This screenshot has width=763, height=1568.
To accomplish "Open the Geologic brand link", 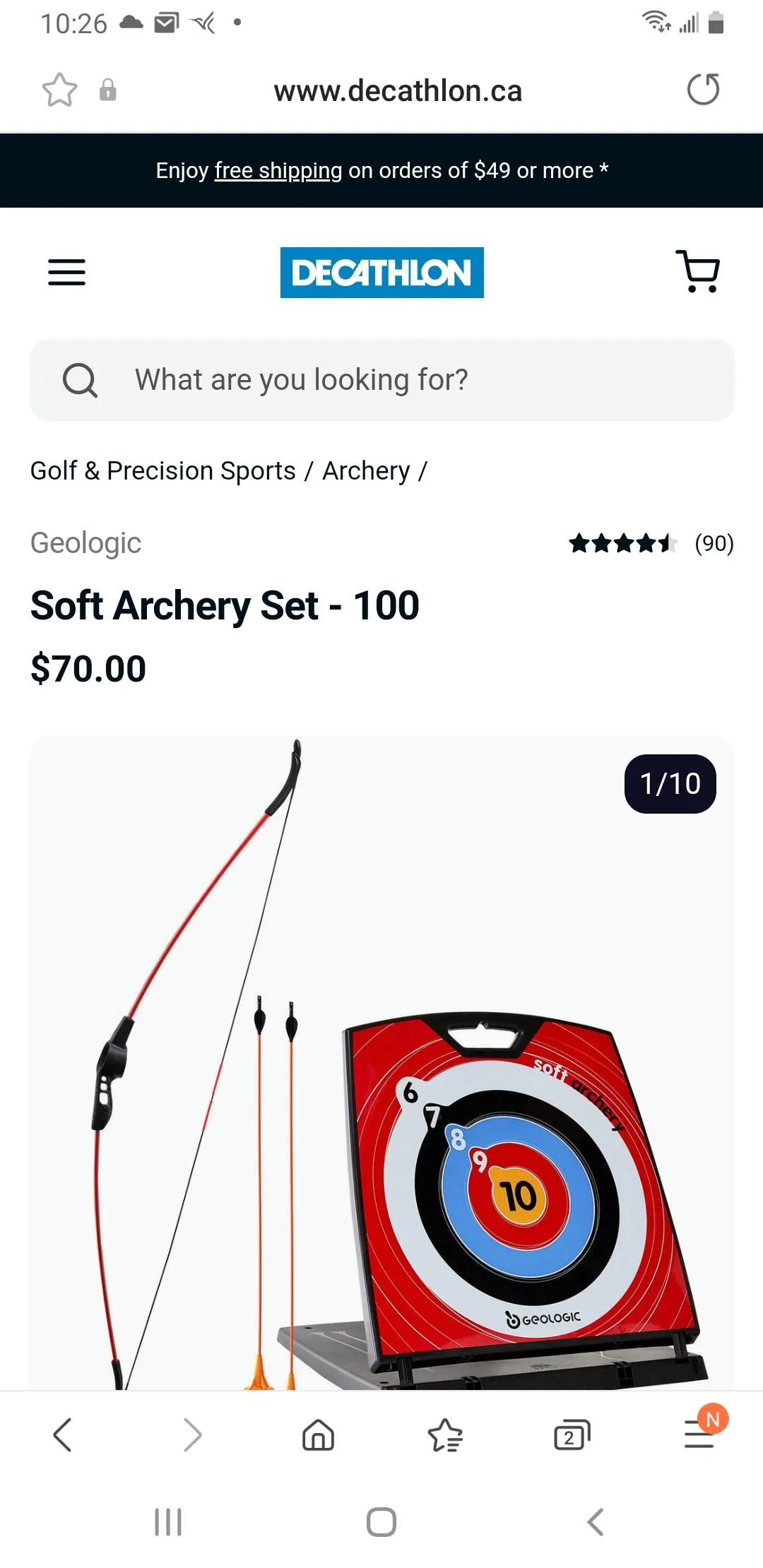I will (85, 543).
